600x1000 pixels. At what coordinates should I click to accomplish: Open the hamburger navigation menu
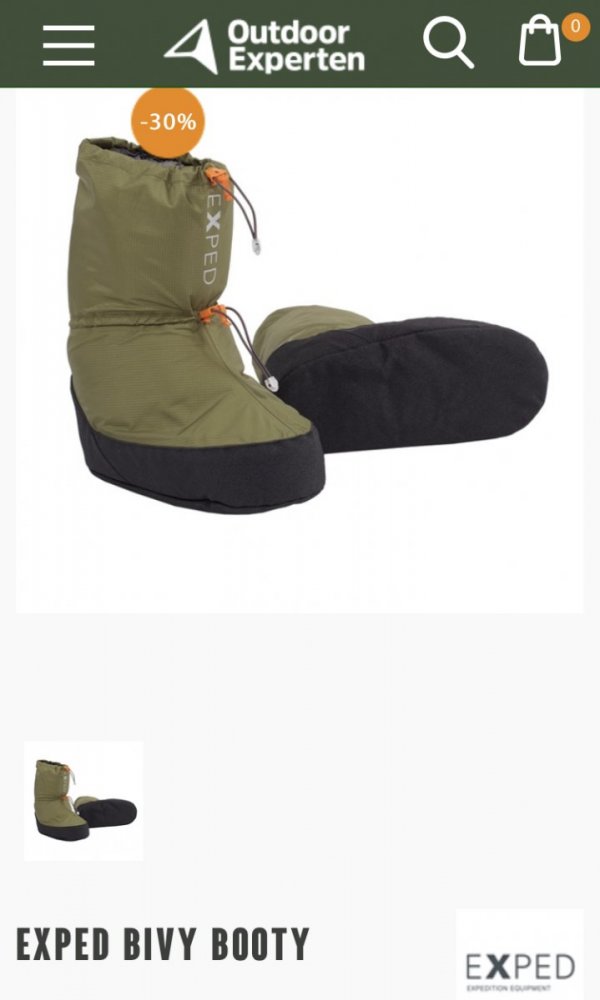click(x=68, y=45)
